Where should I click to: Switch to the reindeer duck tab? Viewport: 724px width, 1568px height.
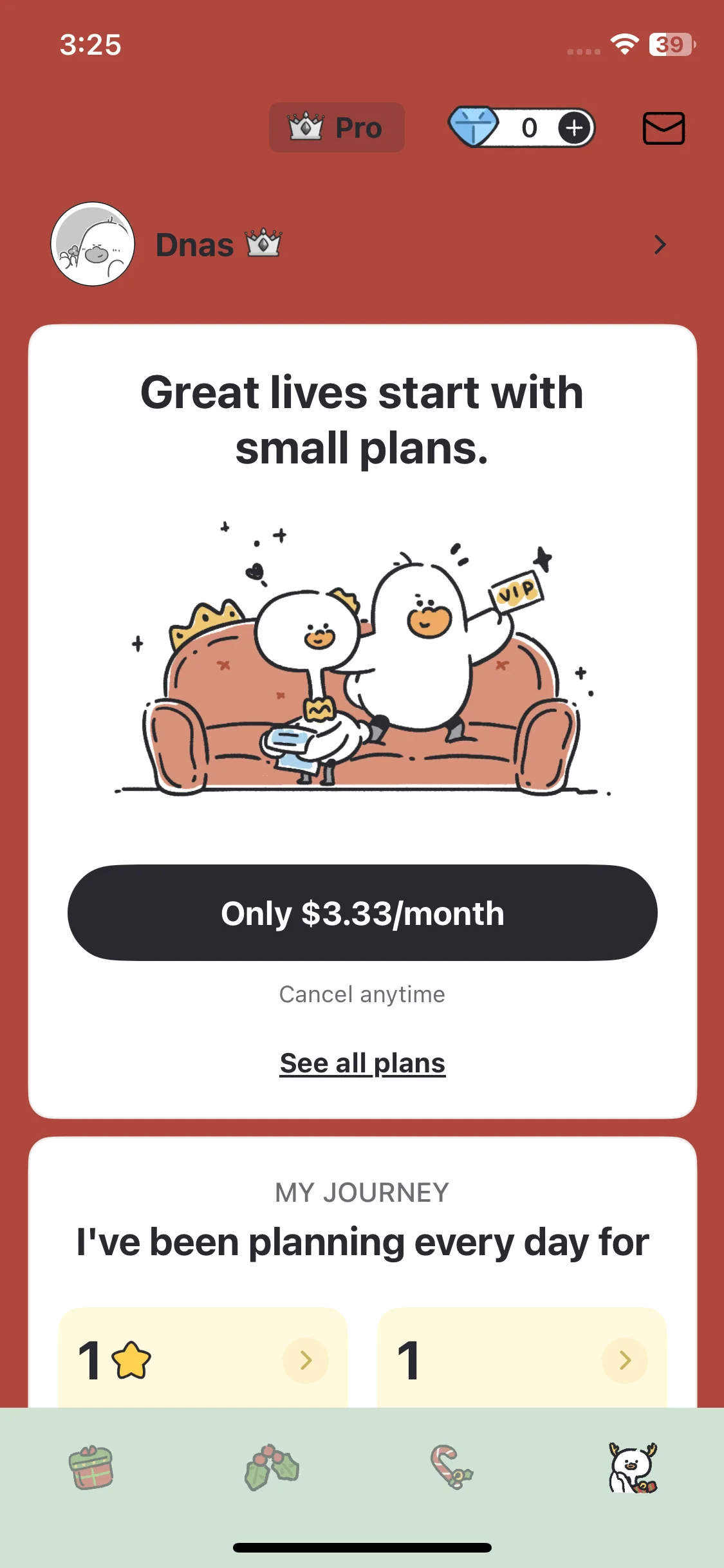point(633,1468)
